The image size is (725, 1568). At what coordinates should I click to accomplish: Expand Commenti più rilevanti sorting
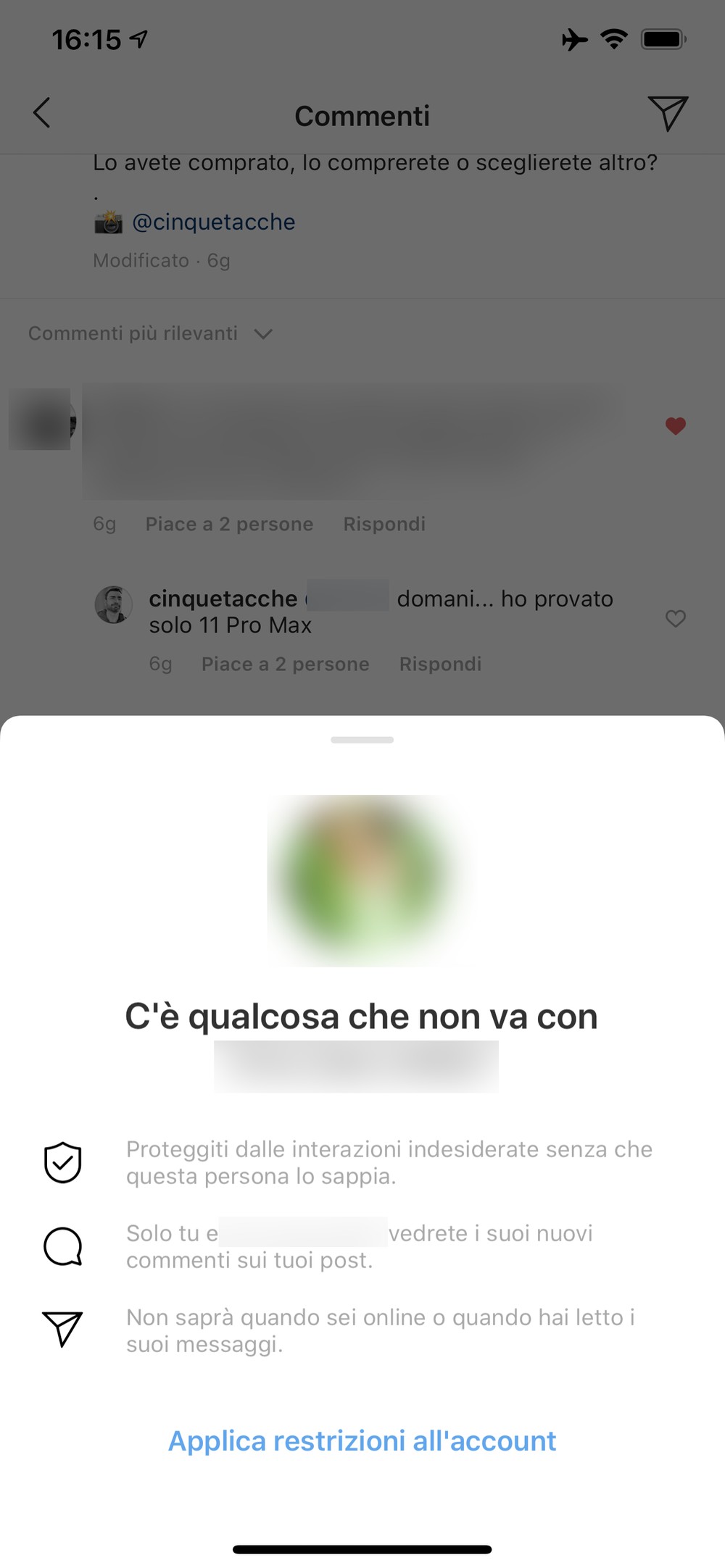[x=150, y=333]
